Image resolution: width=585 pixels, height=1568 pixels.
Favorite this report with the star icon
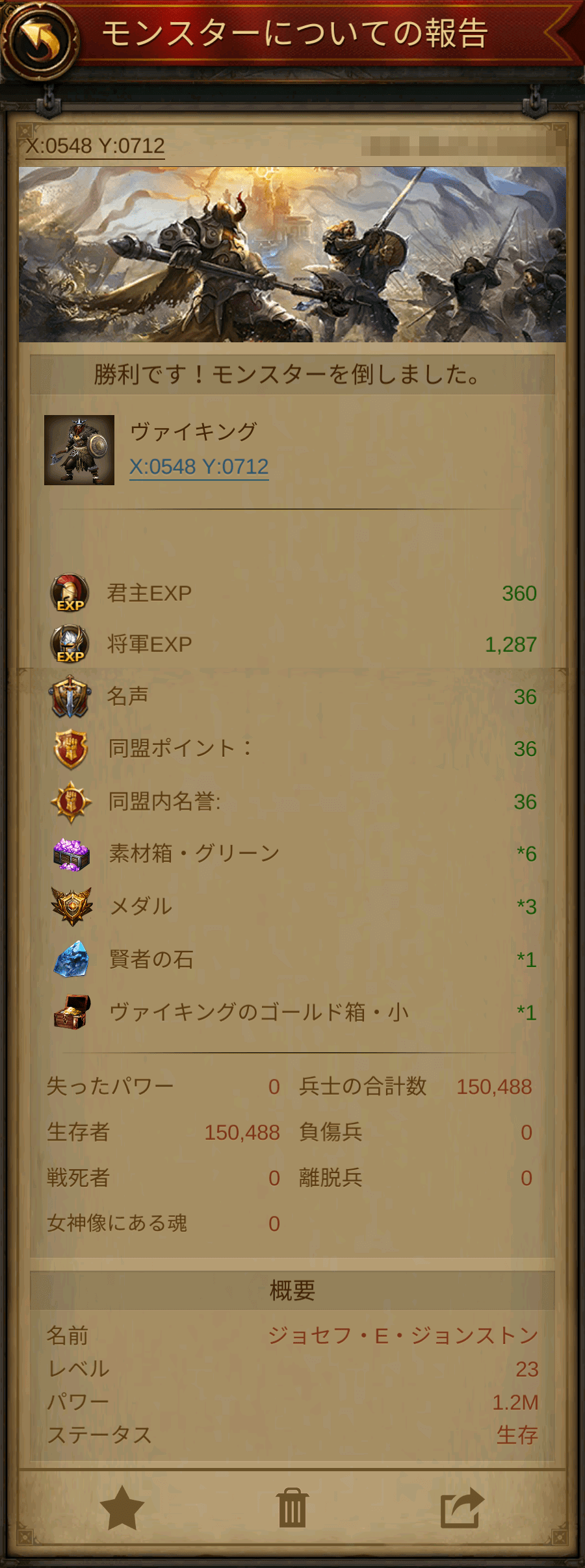coord(122,1508)
